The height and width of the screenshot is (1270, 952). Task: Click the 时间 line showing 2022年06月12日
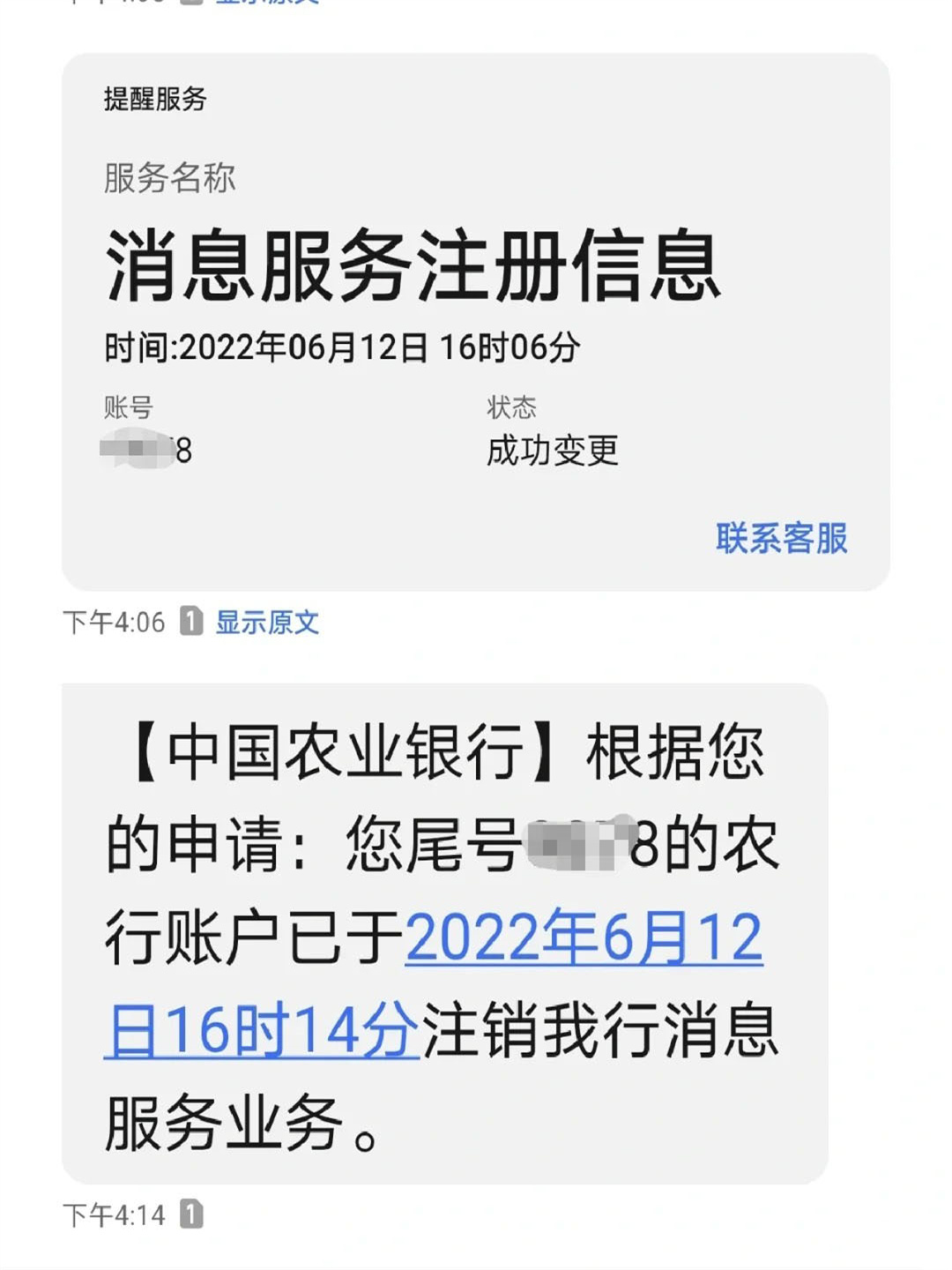[x=339, y=347]
